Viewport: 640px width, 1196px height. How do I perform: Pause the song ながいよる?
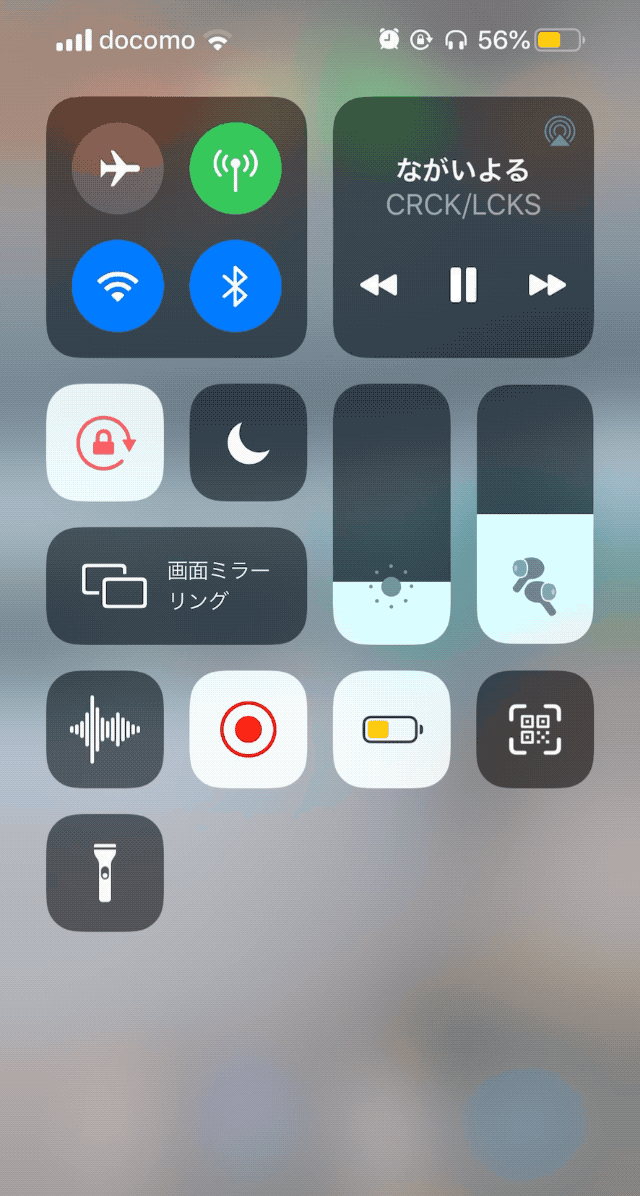(x=463, y=285)
